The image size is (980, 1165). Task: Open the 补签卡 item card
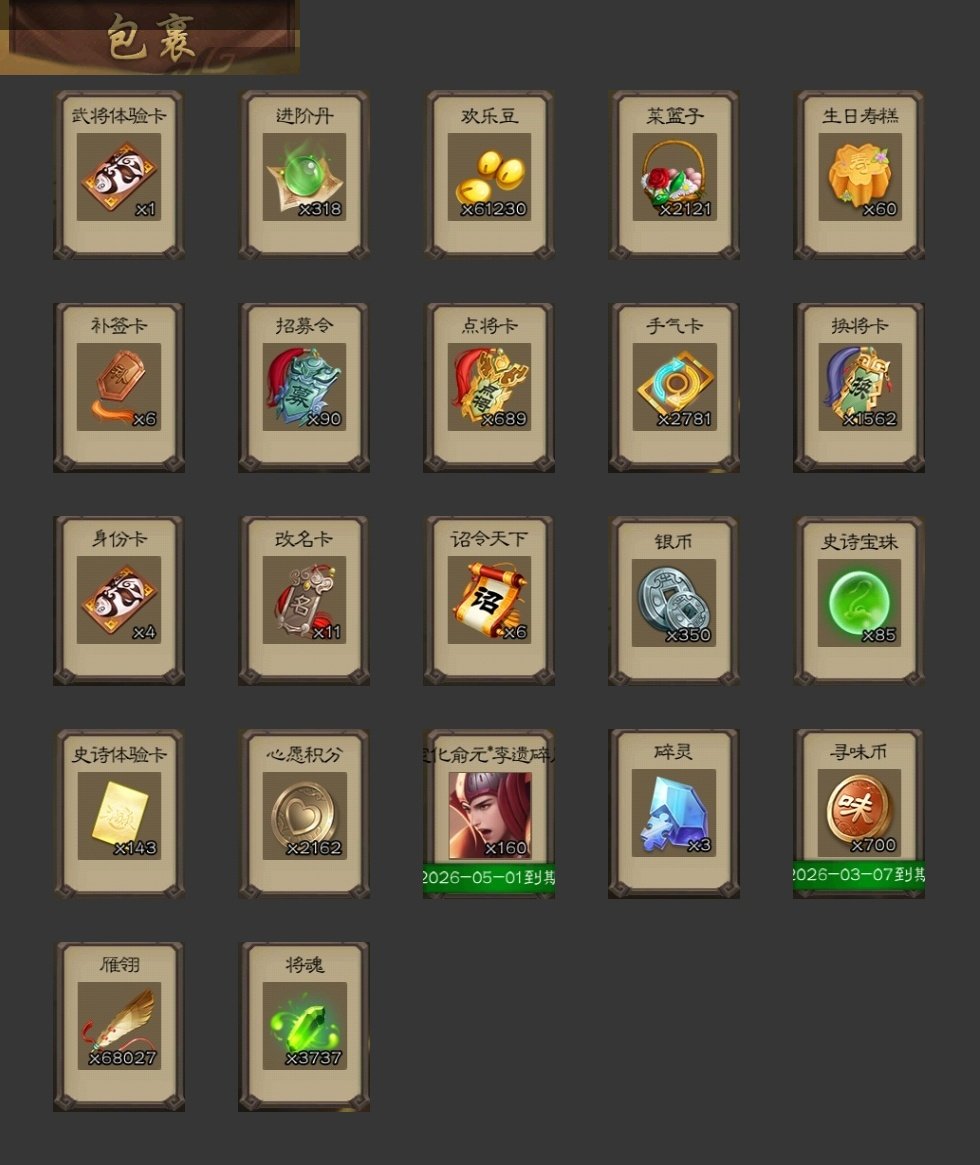[x=119, y=388]
